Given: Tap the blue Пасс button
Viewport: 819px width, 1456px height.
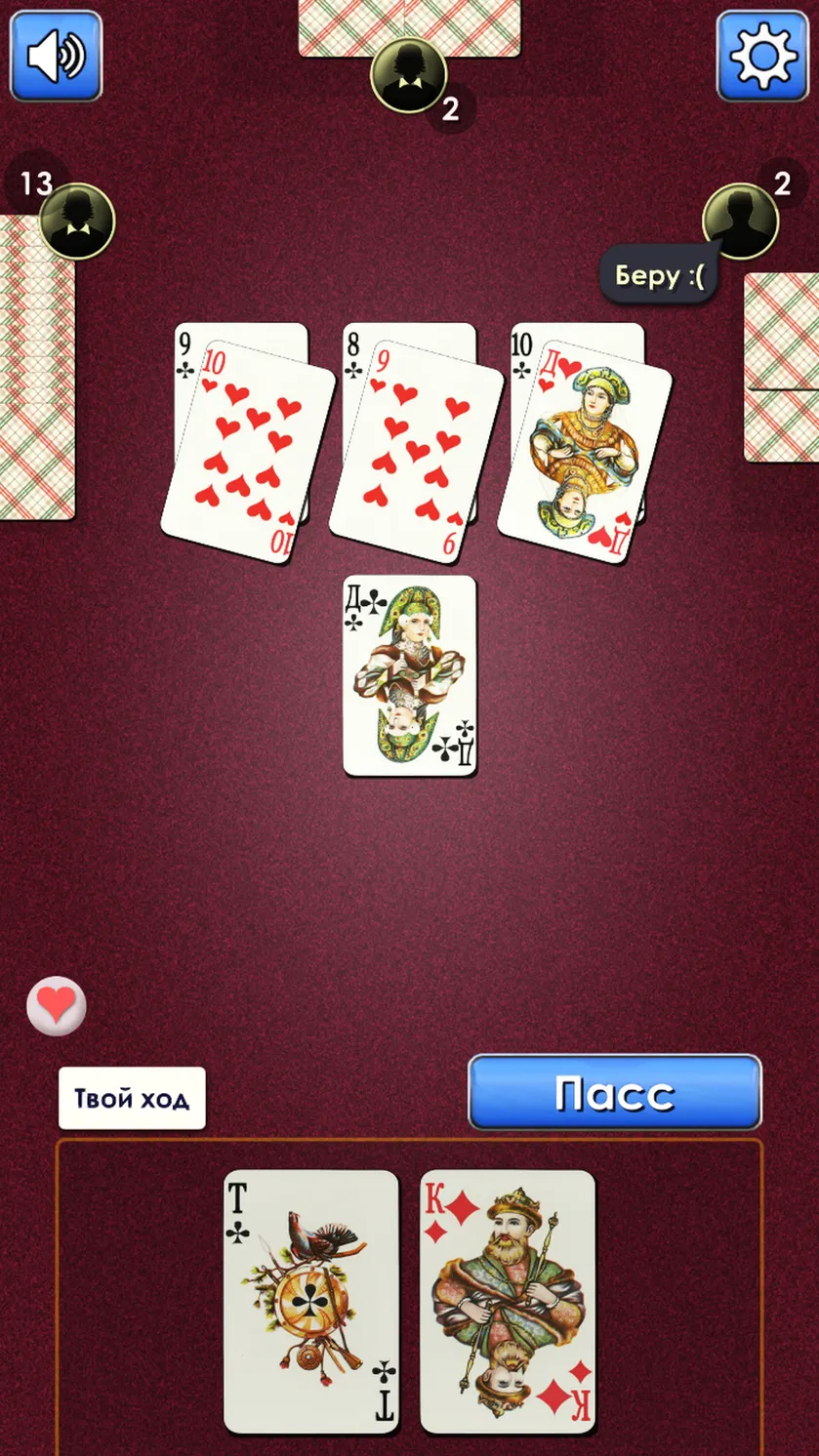Looking at the screenshot, I should pos(614,1092).
